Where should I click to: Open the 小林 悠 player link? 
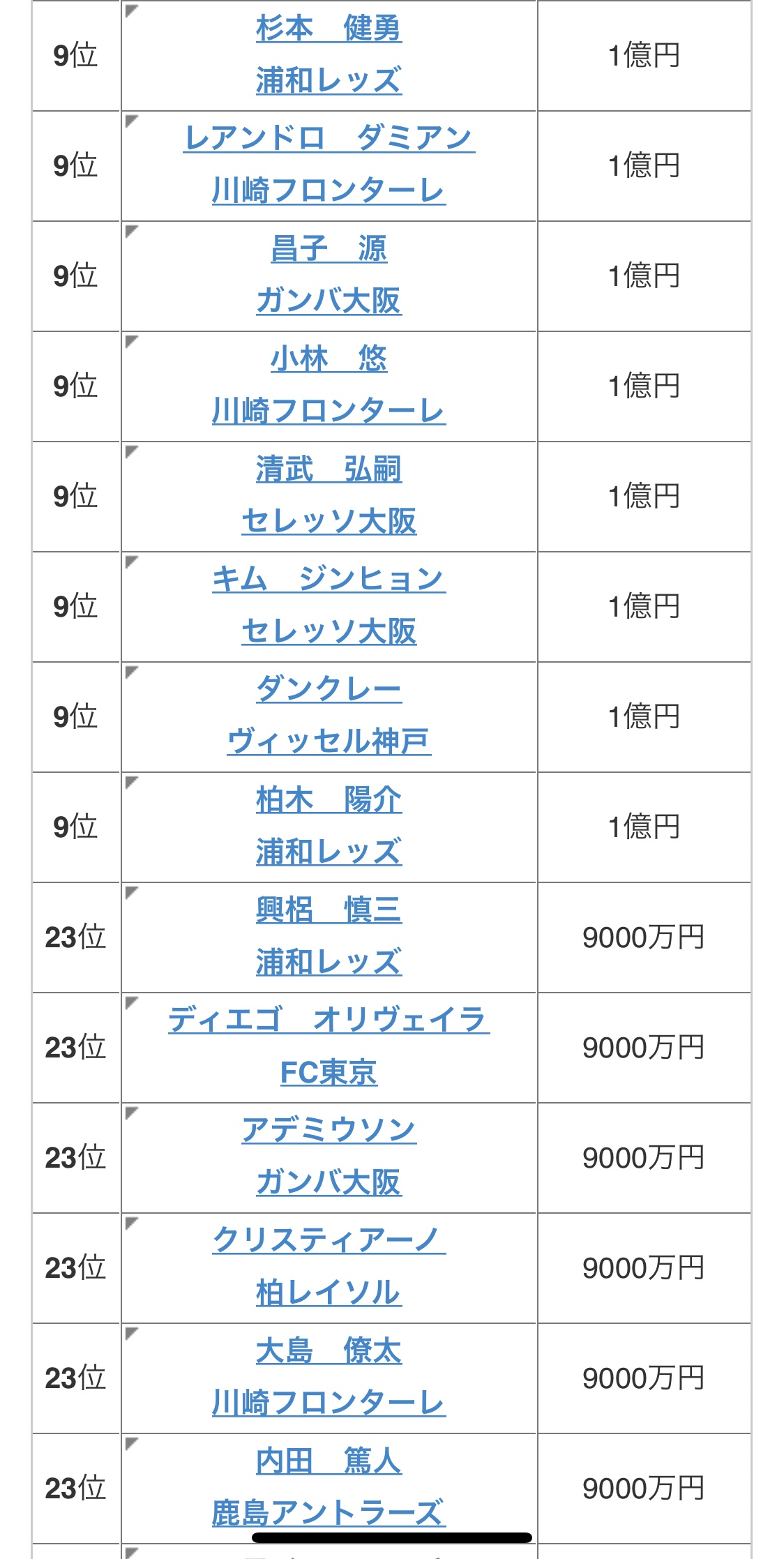329,359
